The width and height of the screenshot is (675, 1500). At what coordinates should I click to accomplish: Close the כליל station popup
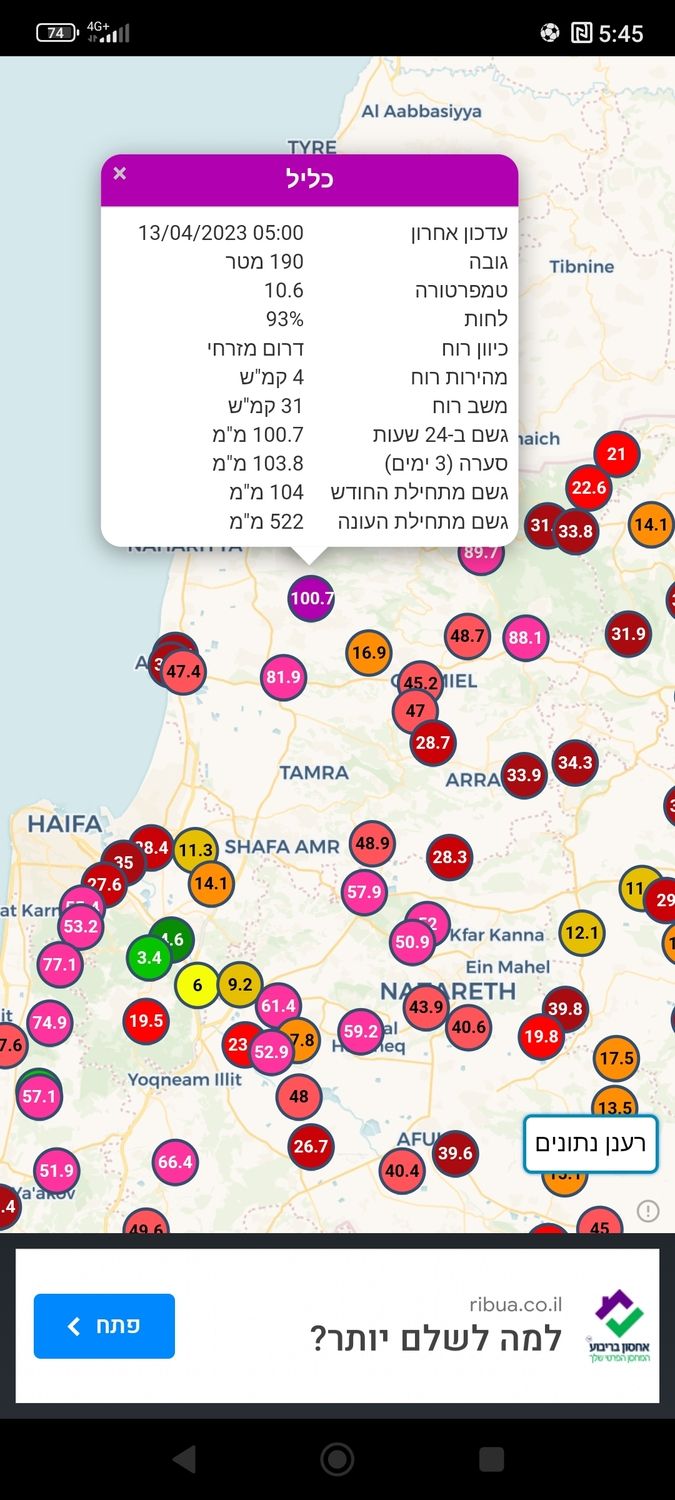120,174
